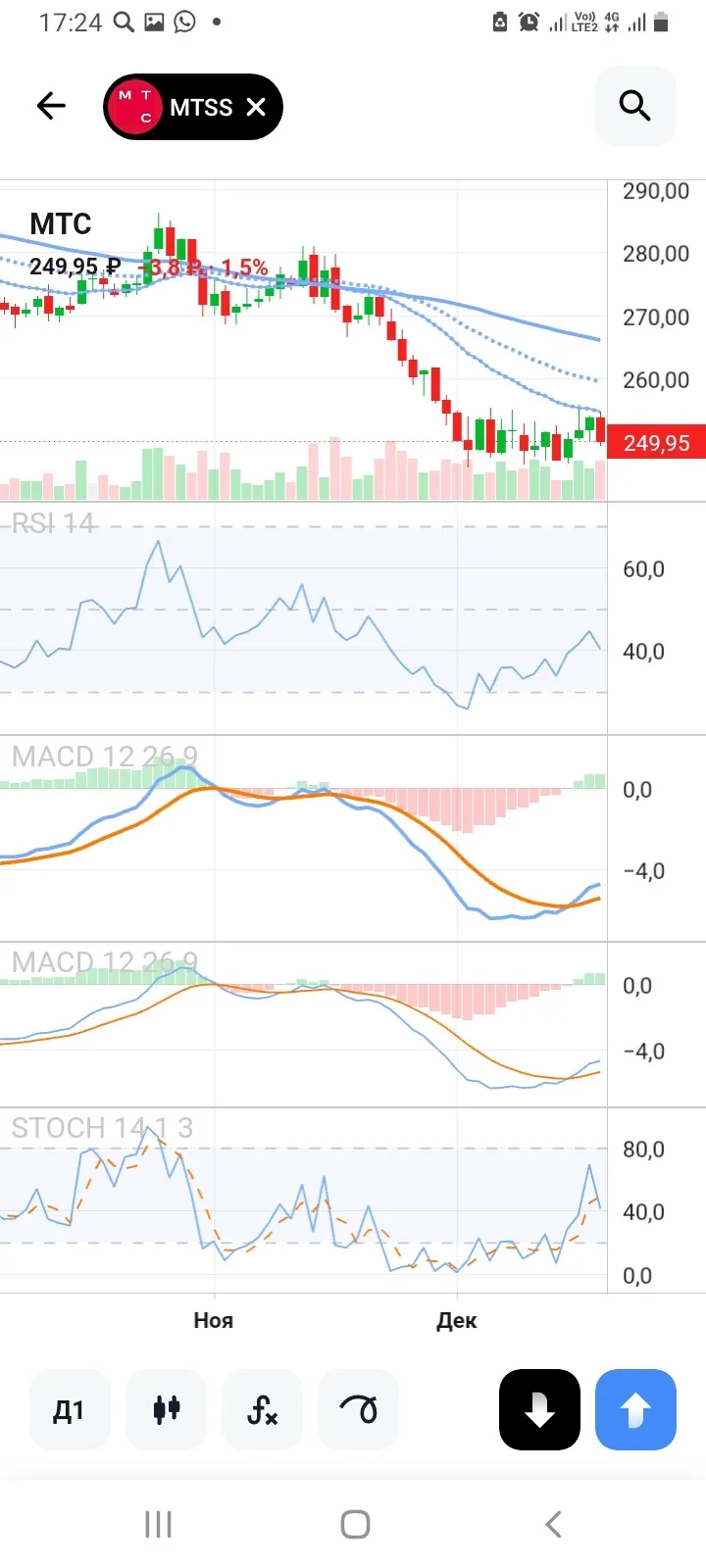706x1568 pixels.
Task: Go to home via system navigation bar
Action: pyautogui.click(x=355, y=1524)
